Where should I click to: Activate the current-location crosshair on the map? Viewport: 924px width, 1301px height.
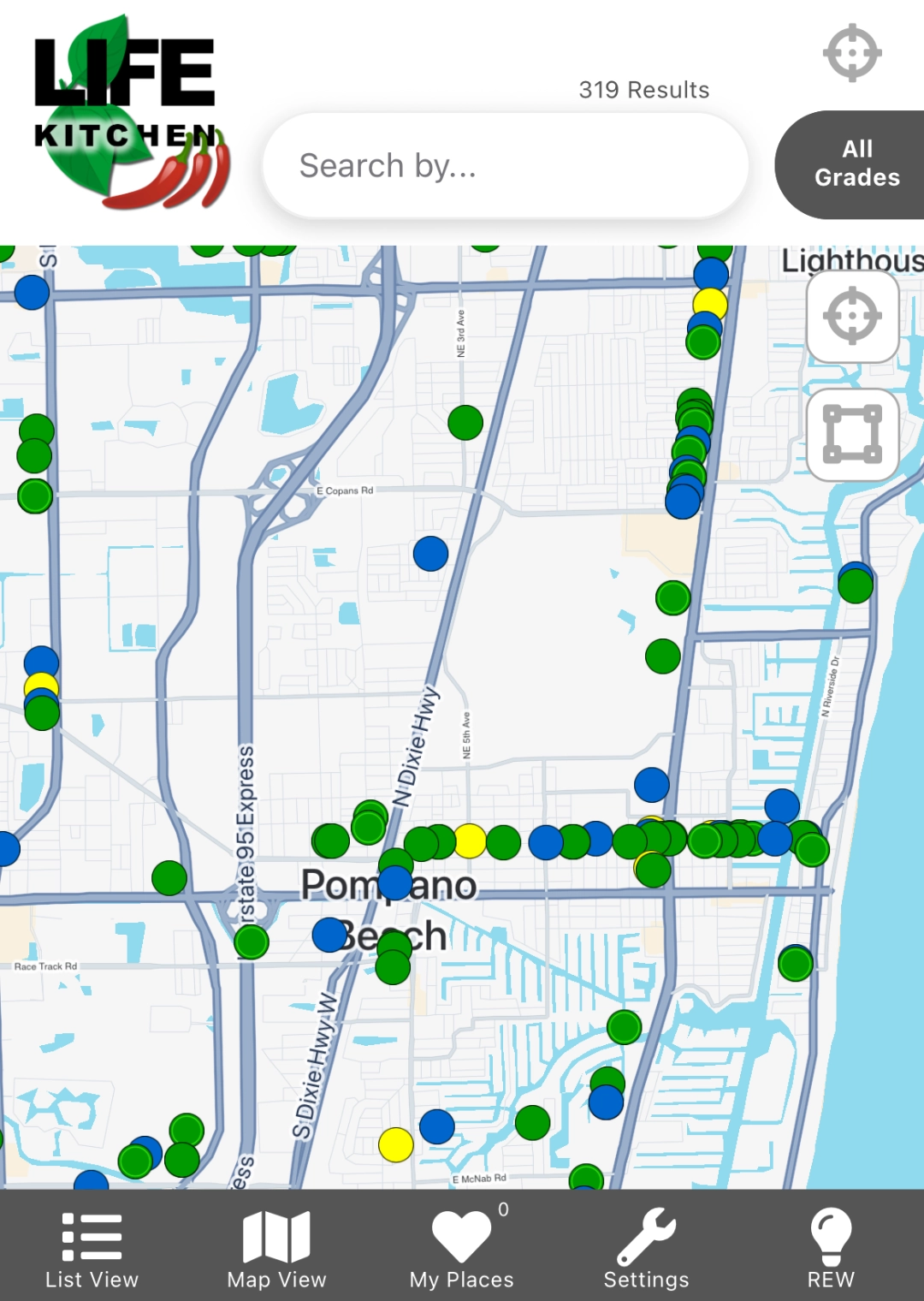[851, 318]
